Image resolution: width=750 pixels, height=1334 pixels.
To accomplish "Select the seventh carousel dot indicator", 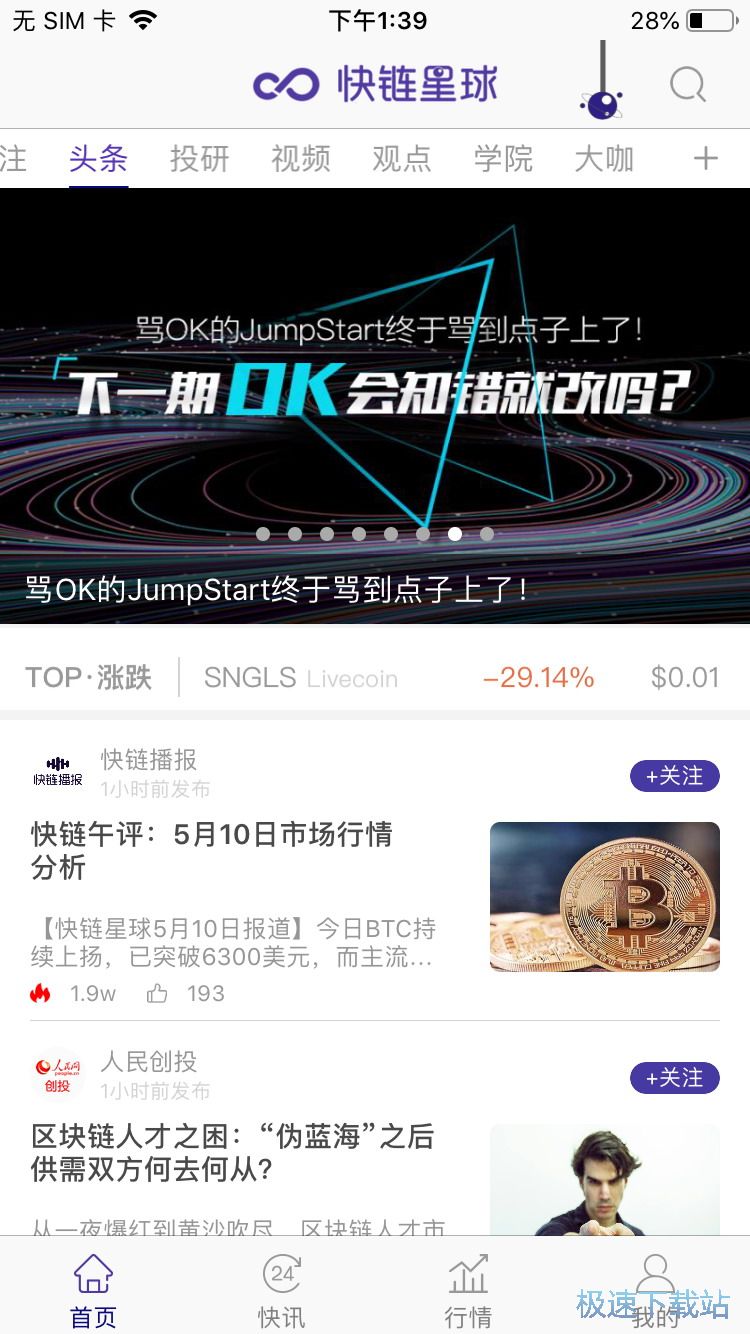I will point(455,534).
